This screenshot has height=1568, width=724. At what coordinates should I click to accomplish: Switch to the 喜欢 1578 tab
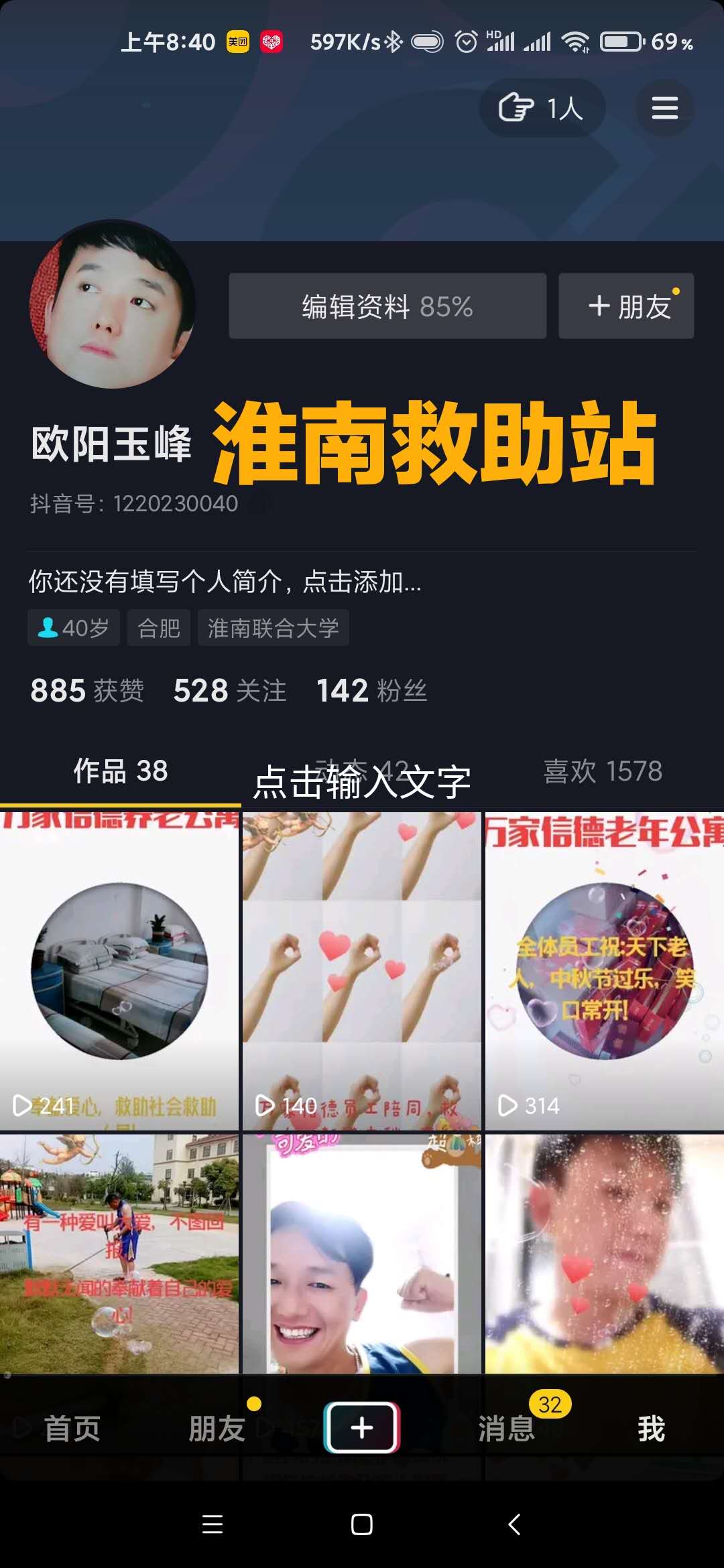603,771
